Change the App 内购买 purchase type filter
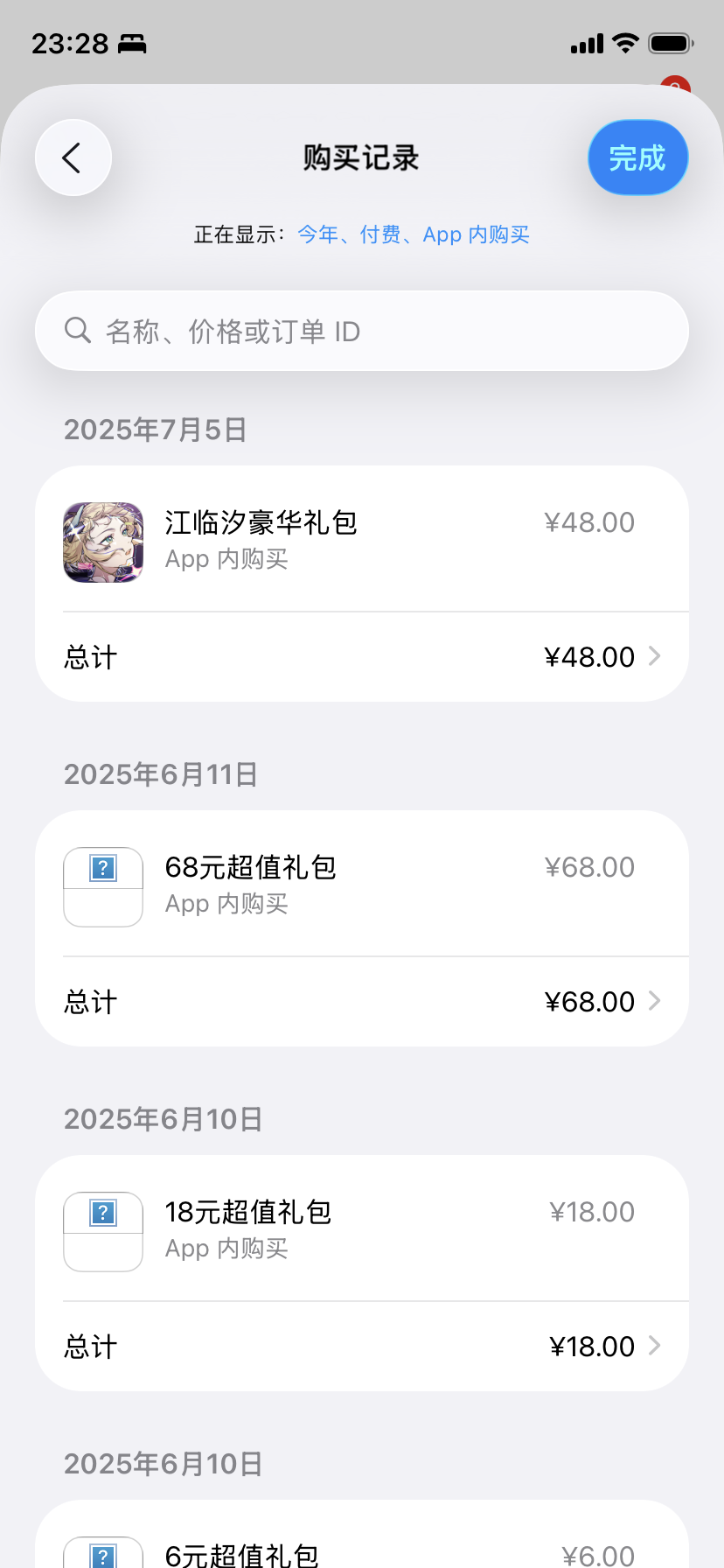The width and height of the screenshot is (724, 1568). [477, 234]
